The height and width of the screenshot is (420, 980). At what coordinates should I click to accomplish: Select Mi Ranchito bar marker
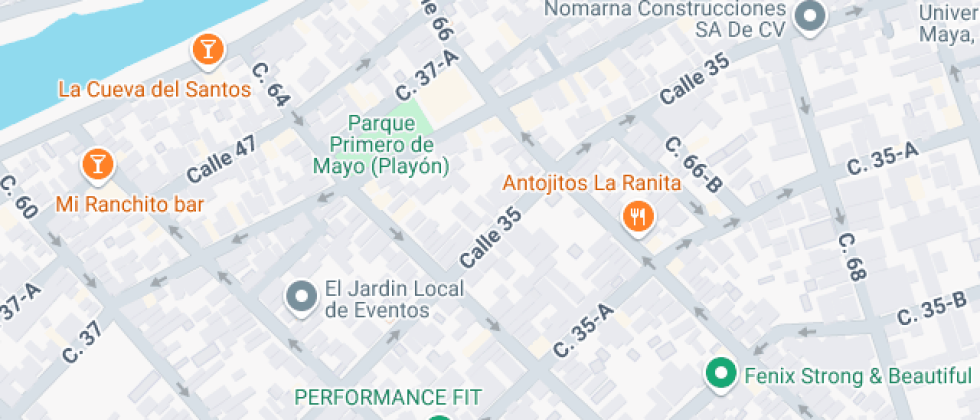[x=98, y=165]
